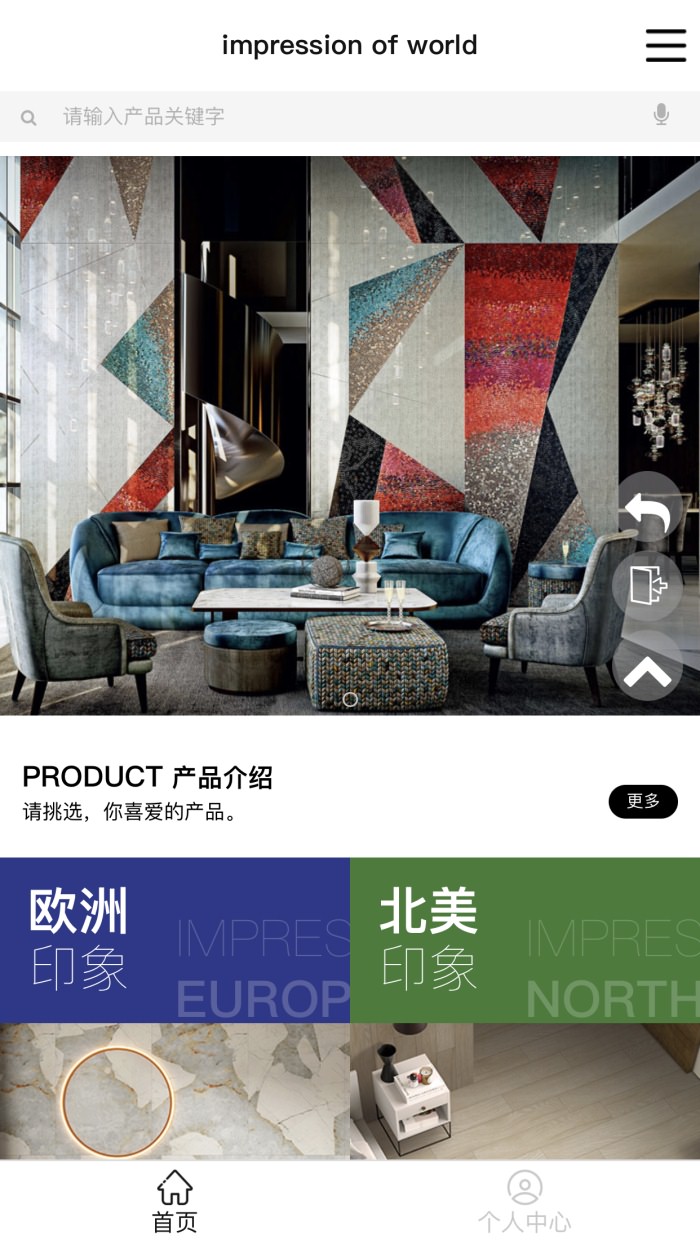Tap the floating exit door icon
Image resolution: width=700 pixels, height=1244 pixels.
pos(647,586)
